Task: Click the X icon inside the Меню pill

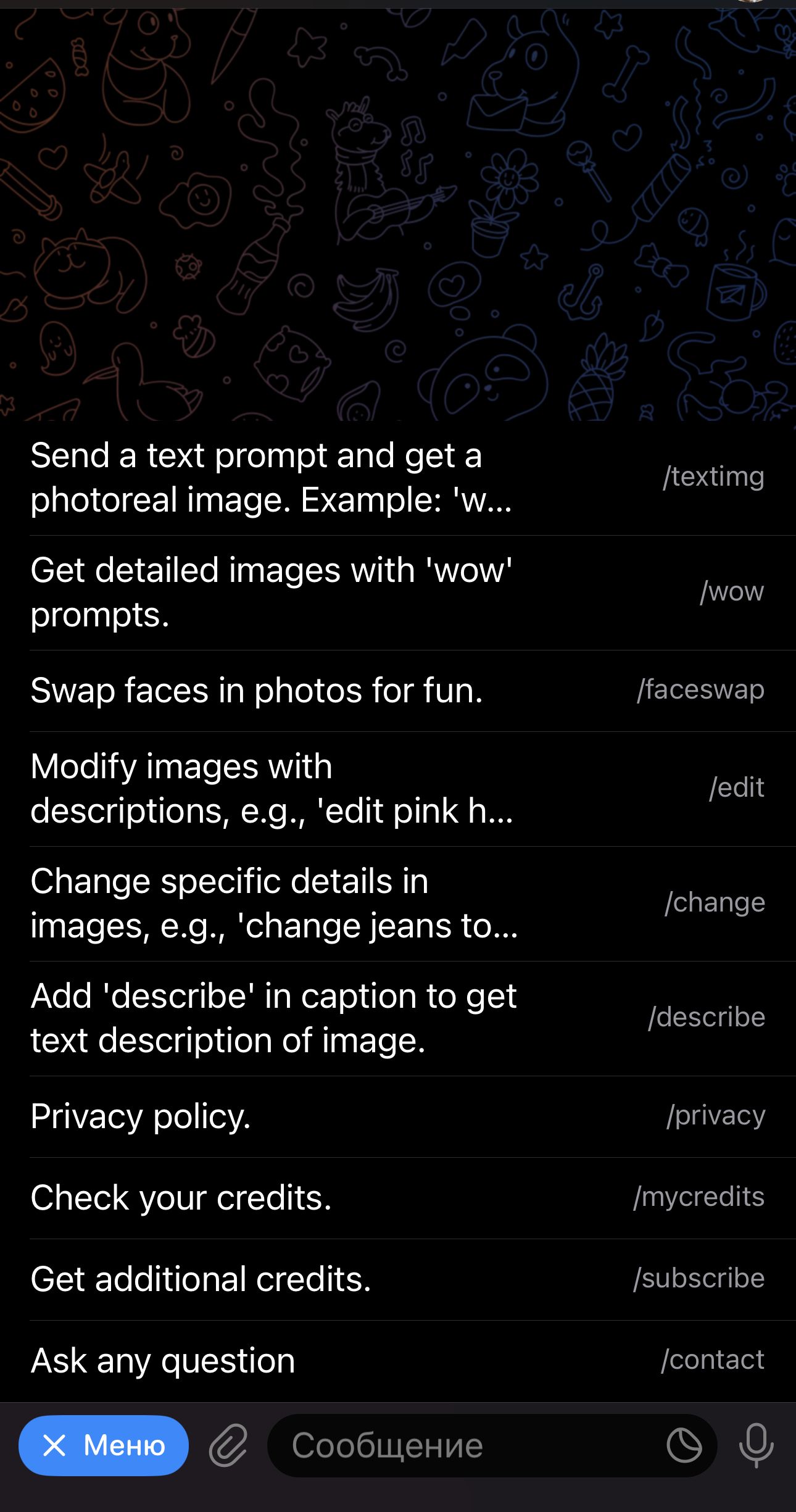Action: pyautogui.click(x=55, y=1445)
